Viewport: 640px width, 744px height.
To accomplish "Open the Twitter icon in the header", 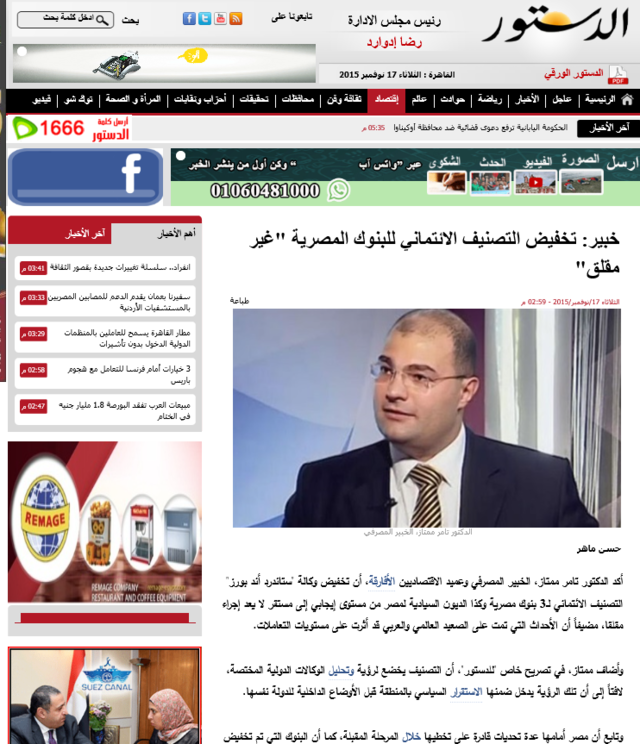I will pyautogui.click(x=204, y=19).
